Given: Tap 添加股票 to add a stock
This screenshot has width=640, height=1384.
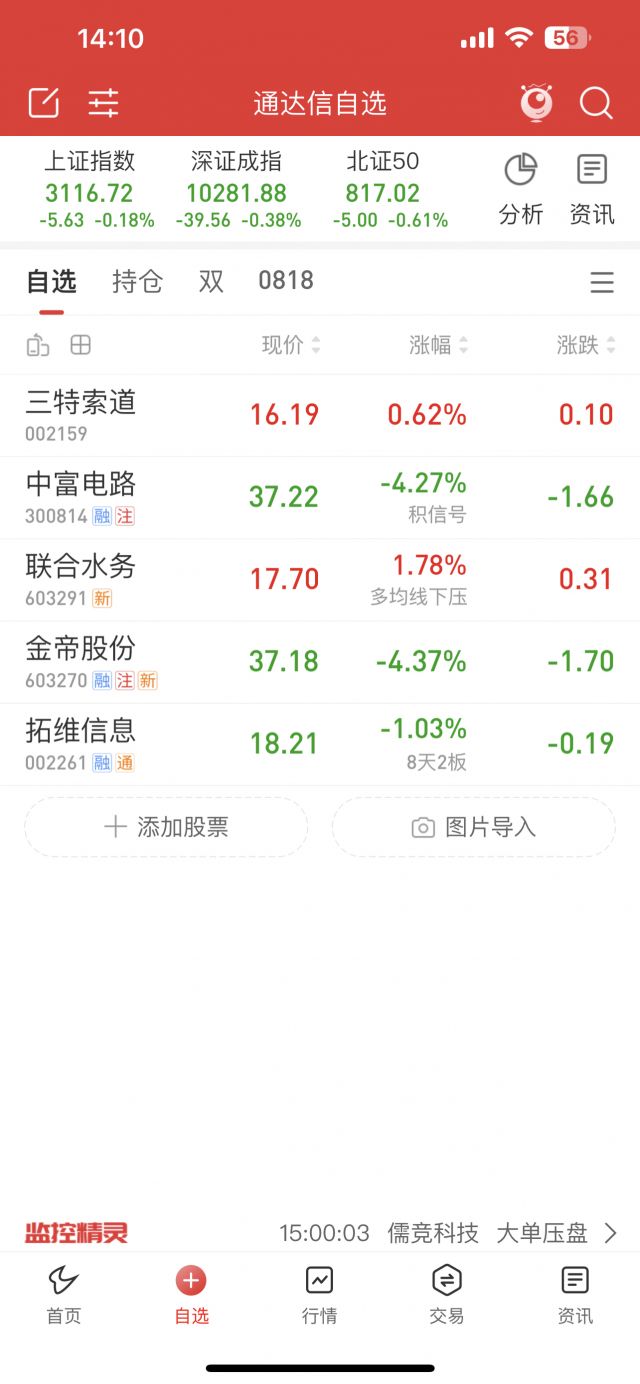Looking at the screenshot, I should (166, 827).
